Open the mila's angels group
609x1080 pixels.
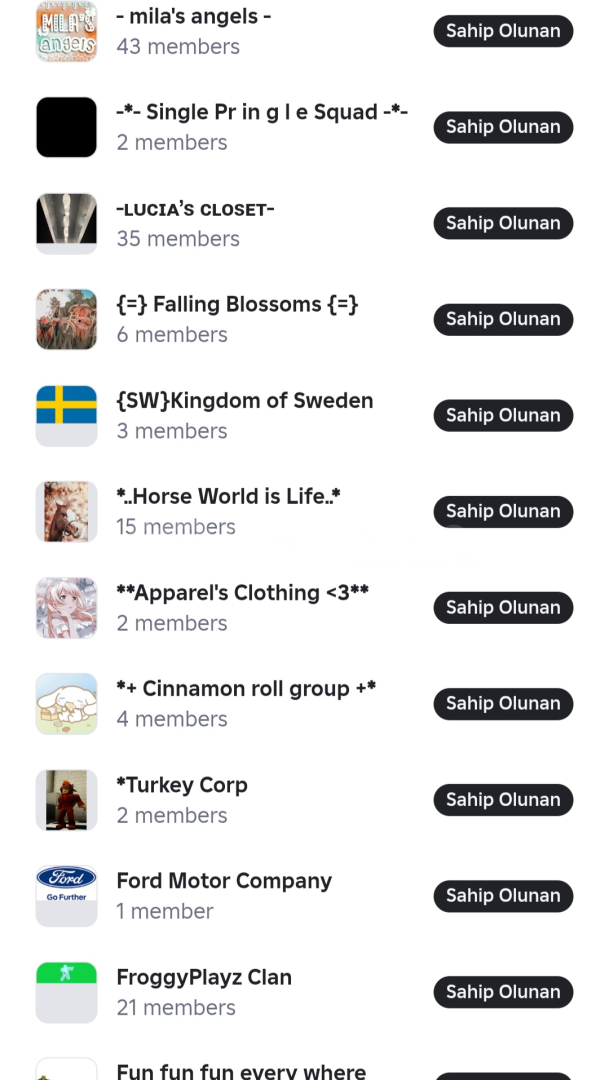click(x=193, y=17)
